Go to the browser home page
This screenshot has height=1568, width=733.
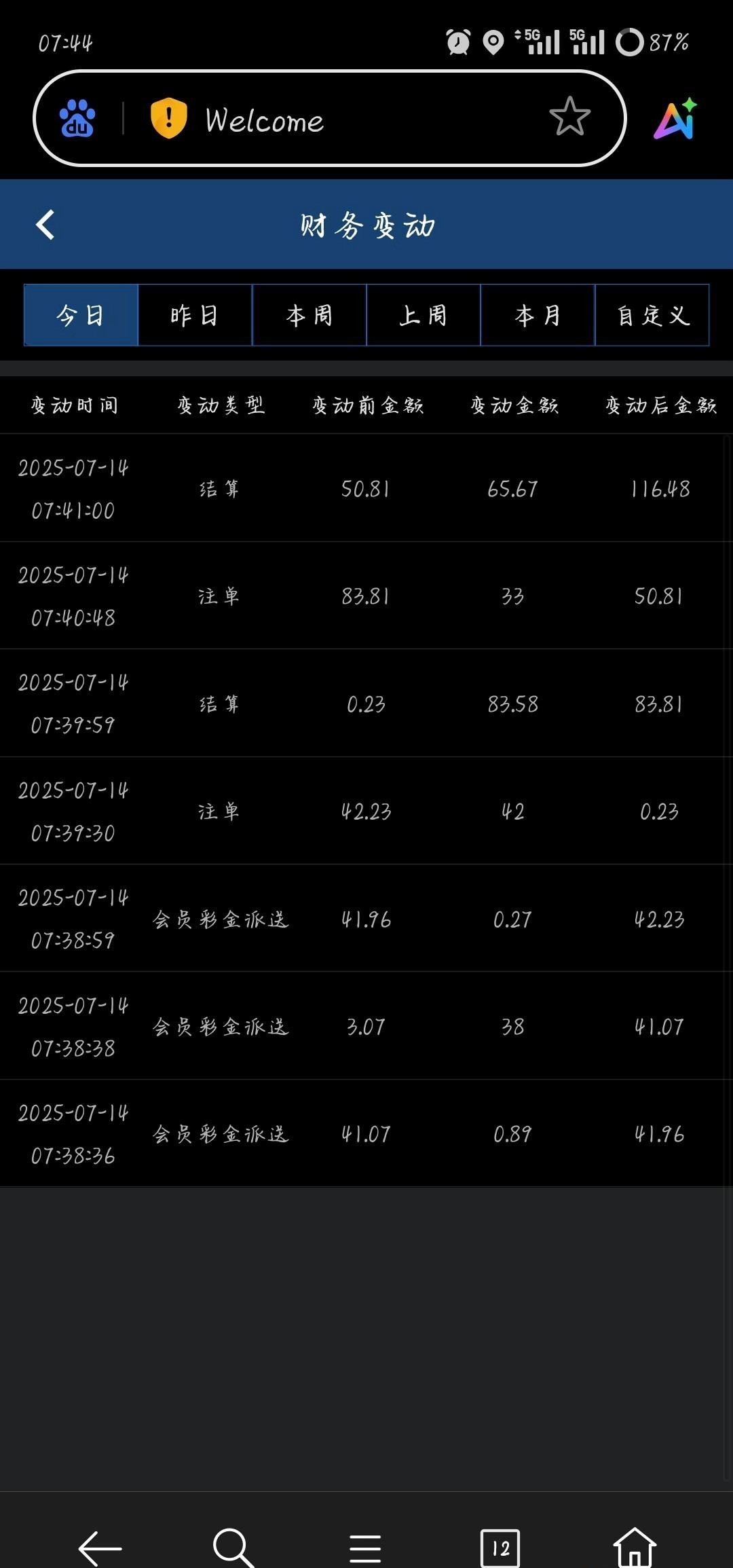click(x=635, y=1548)
